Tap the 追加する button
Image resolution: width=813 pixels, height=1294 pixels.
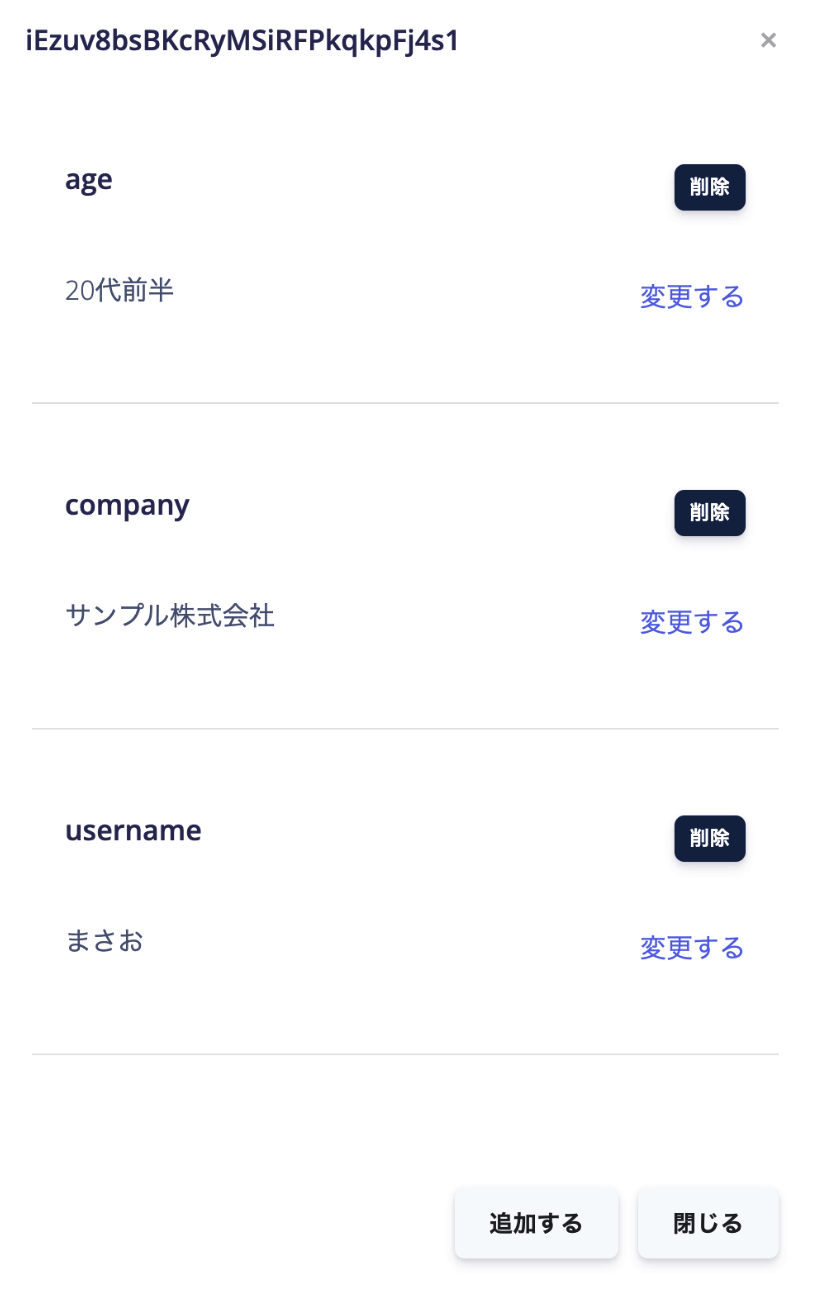(x=536, y=1223)
